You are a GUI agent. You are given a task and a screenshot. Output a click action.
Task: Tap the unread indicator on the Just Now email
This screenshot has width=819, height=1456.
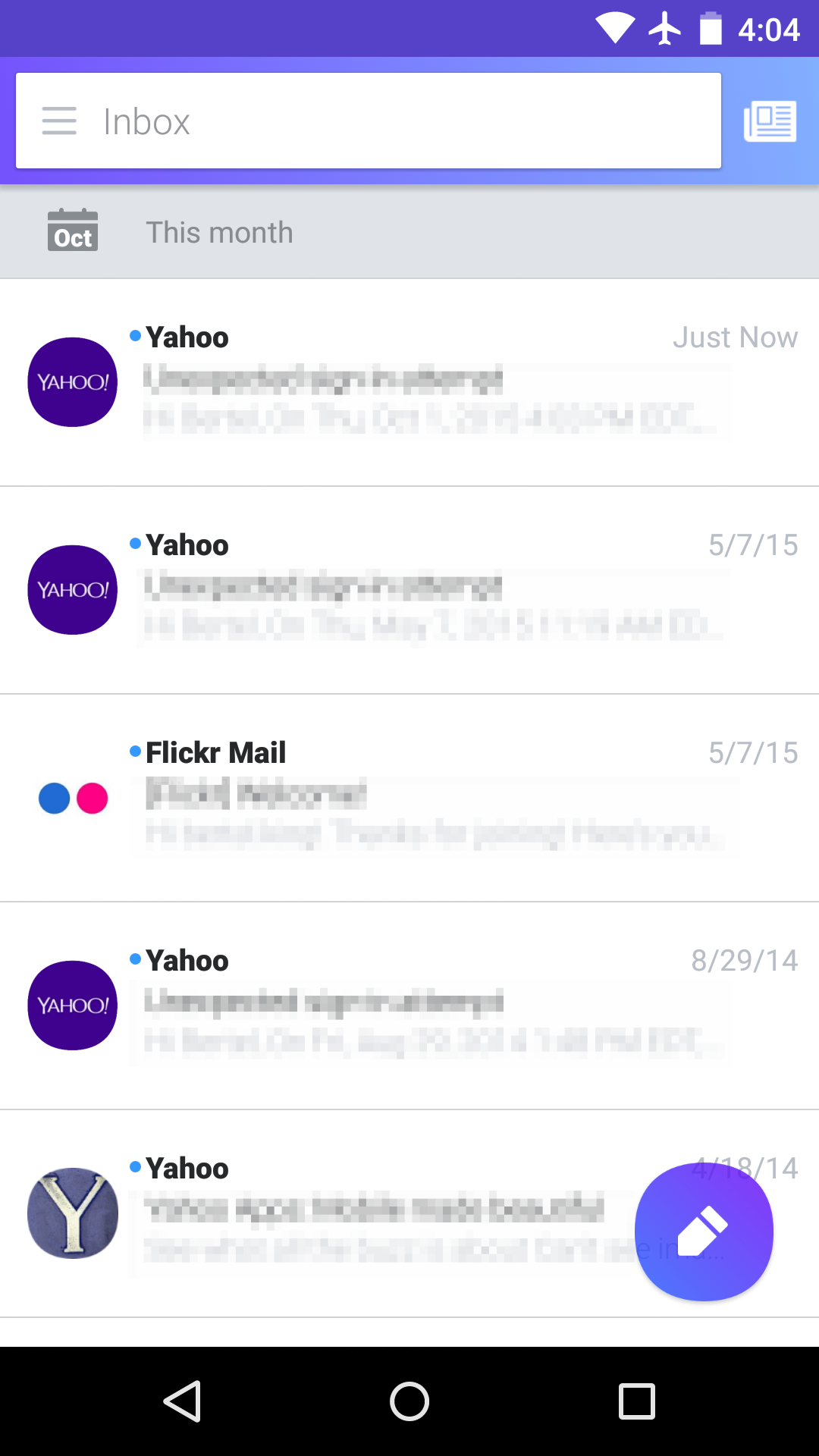coord(134,334)
